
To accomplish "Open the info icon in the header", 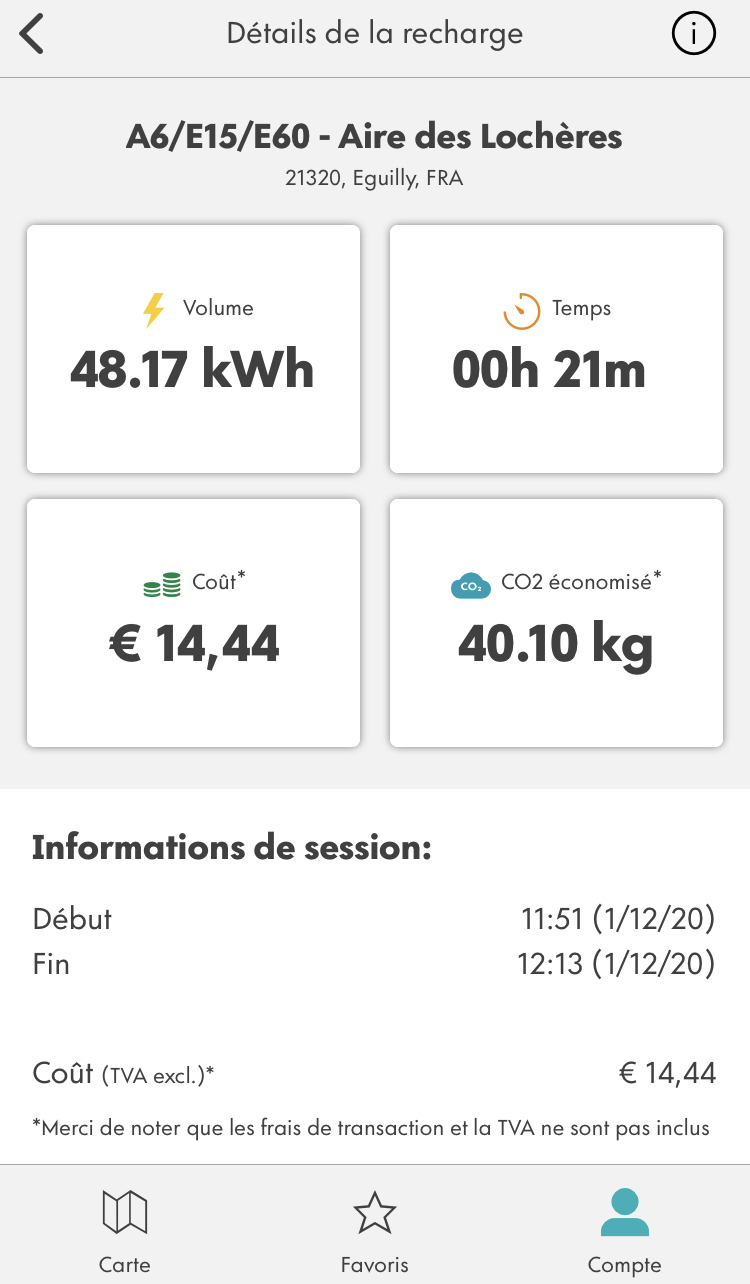I will pyautogui.click(x=693, y=35).
